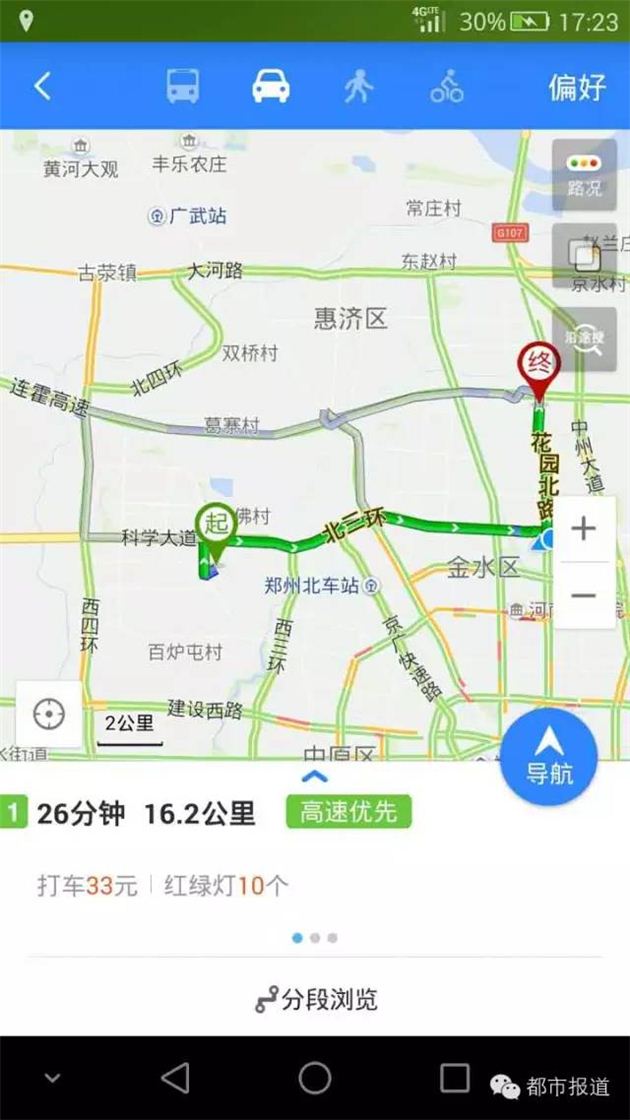Image resolution: width=630 pixels, height=1120 pixels.
Task: Open 沿途搜 search along route
Action: click(x=584, y=338)
